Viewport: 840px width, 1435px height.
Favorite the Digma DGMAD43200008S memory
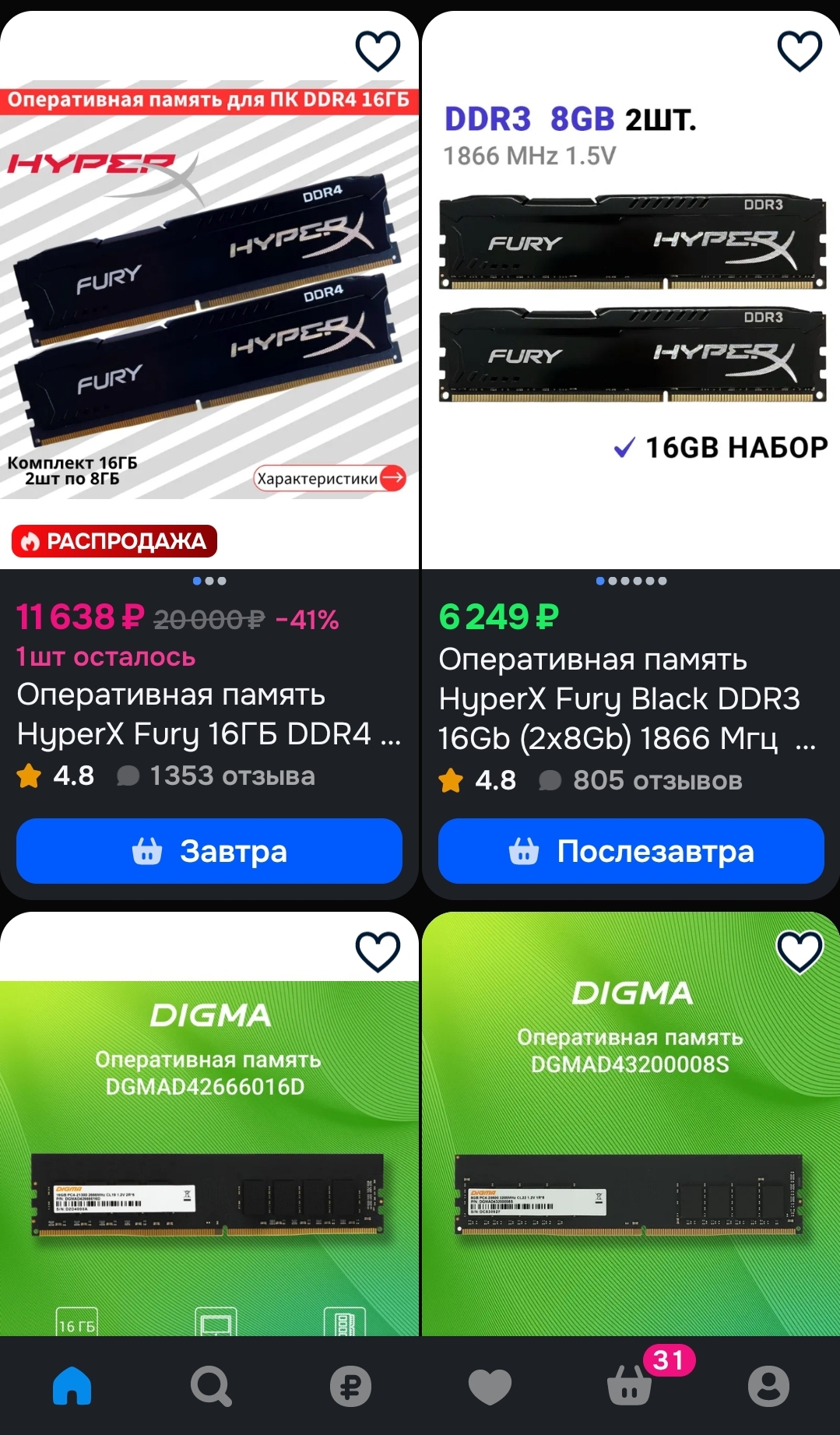pyautogui.click(x=800, y=951)
